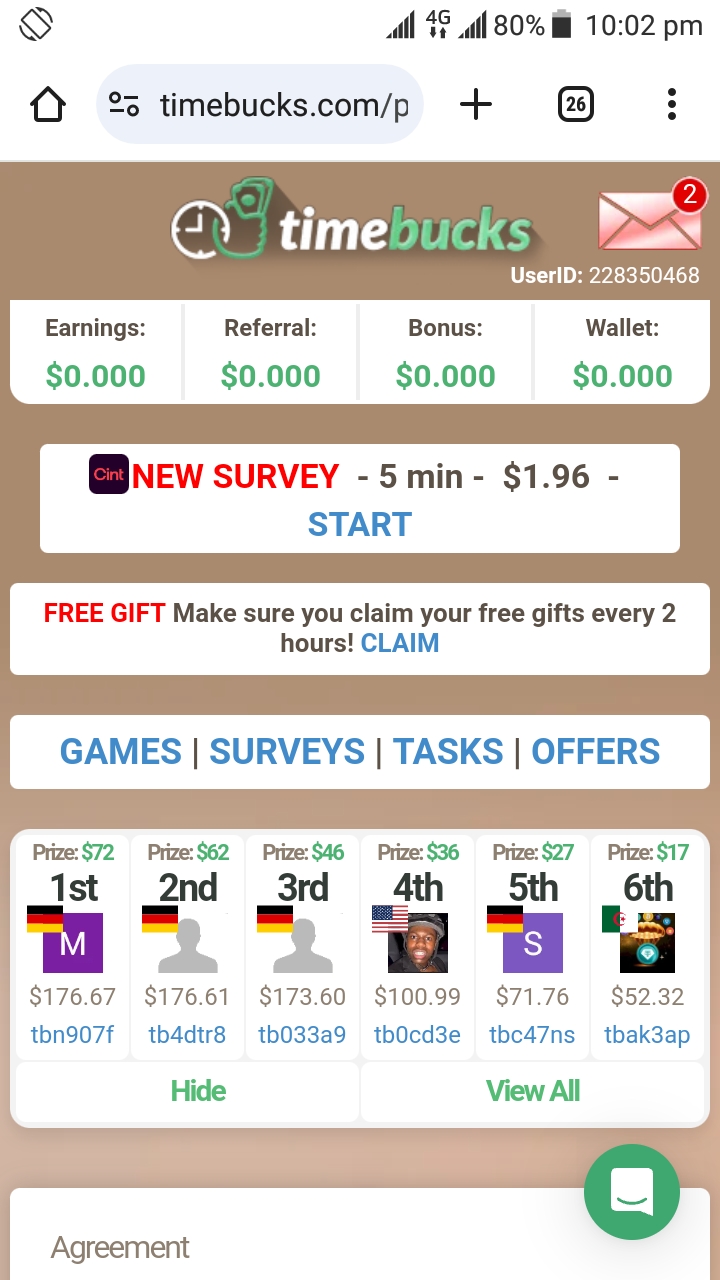
Task: View all leaderboard rankings
Action: pos(532,1091)
